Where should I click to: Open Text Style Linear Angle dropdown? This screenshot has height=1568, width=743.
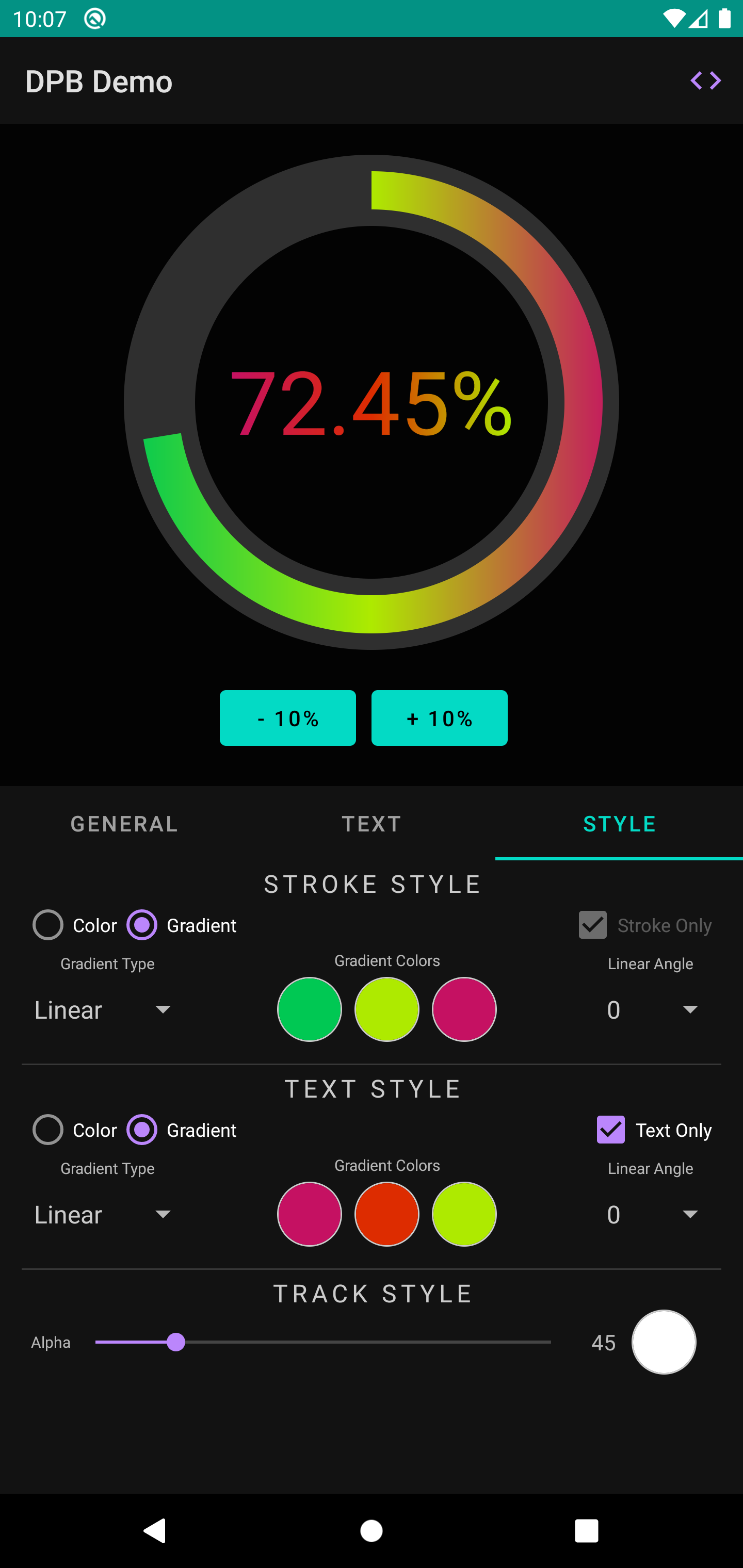[x=652, y=1214]
